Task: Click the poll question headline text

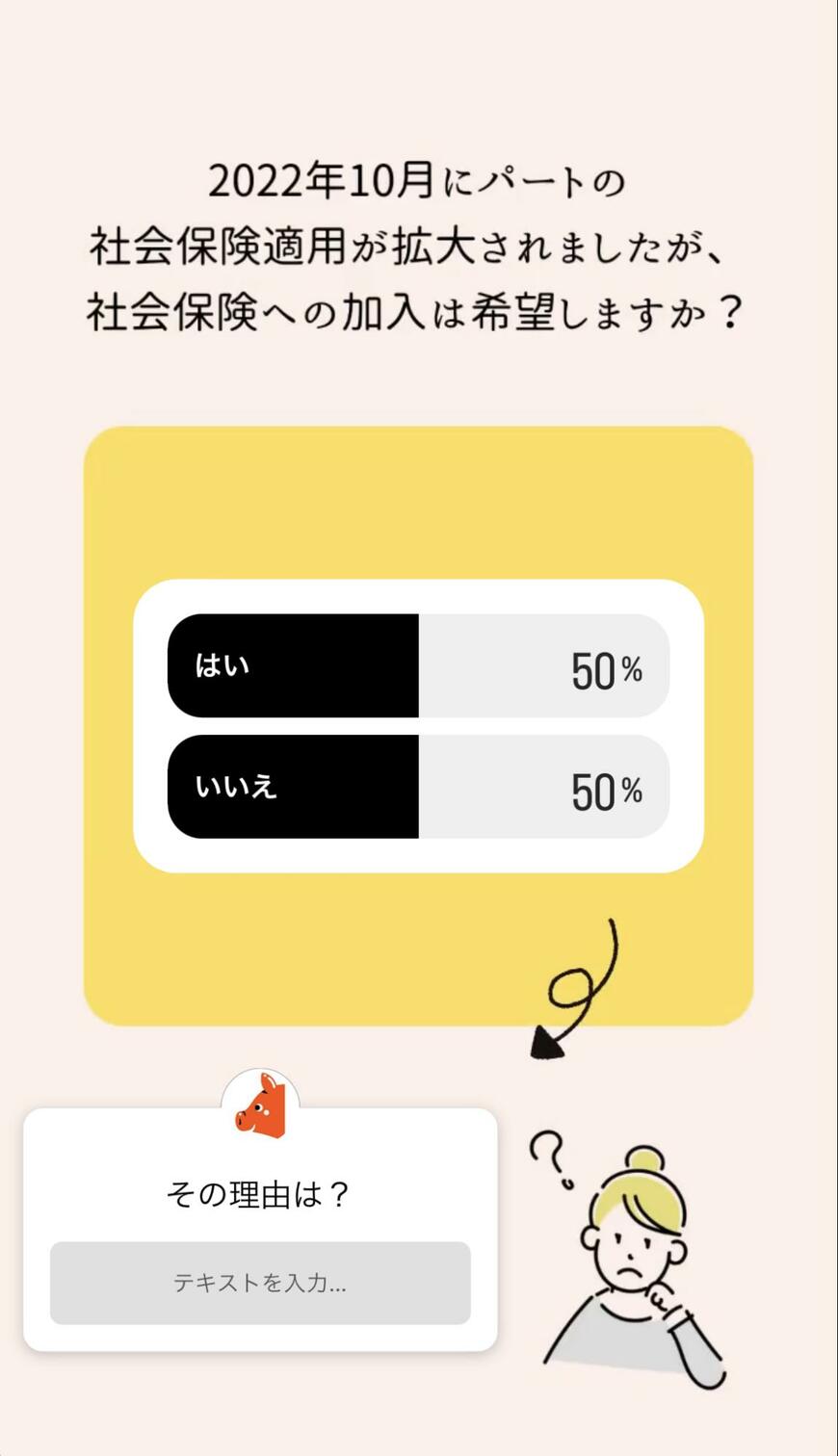Action: 419,246
